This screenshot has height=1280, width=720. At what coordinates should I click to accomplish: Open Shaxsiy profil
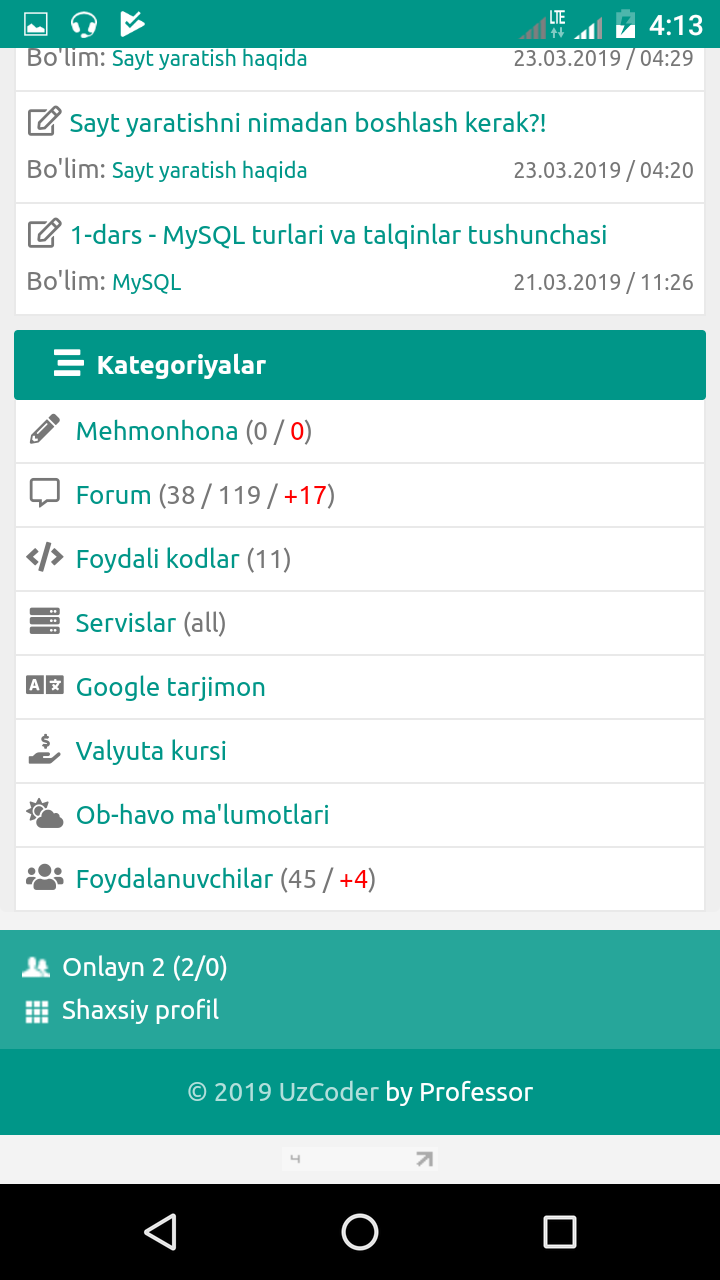[140, 1011]
